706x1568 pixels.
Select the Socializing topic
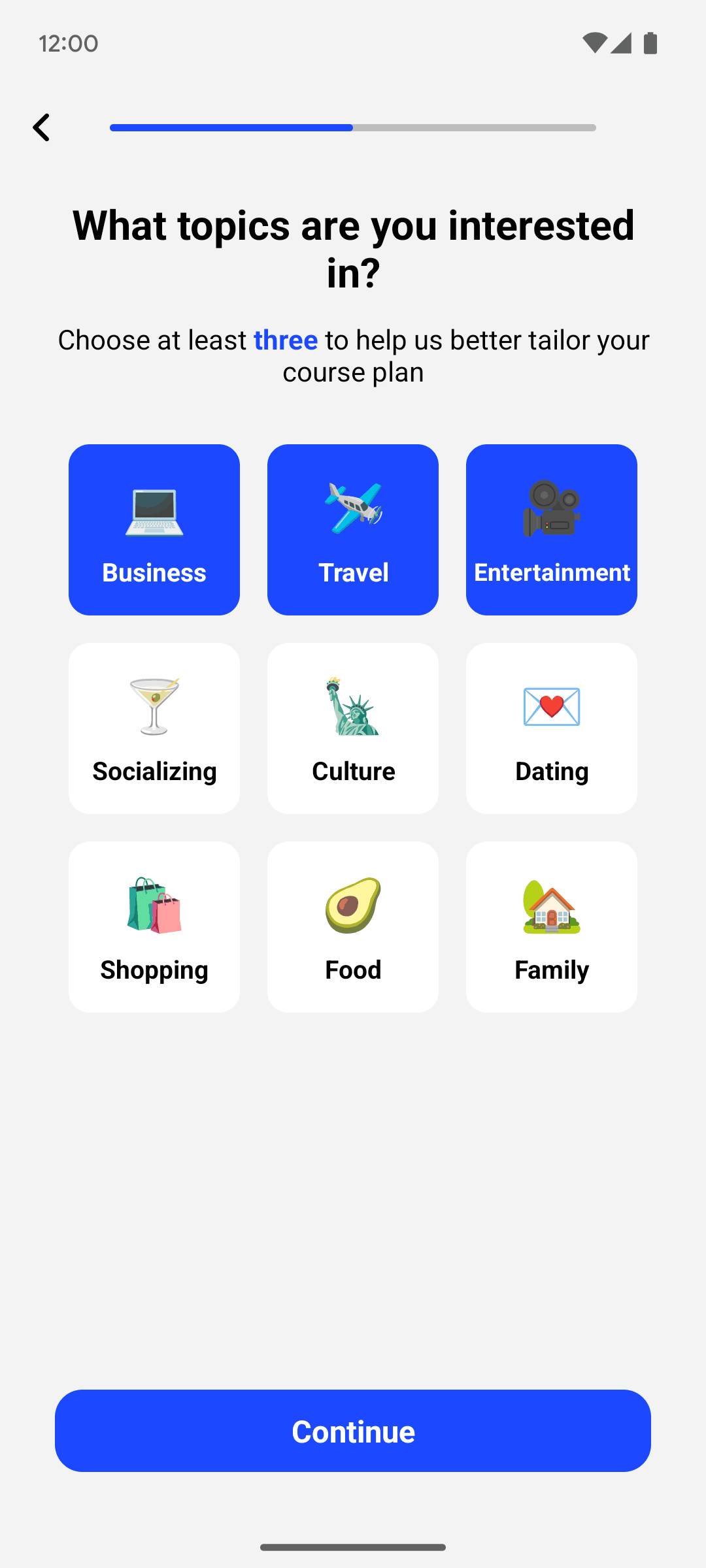(154, 728)
